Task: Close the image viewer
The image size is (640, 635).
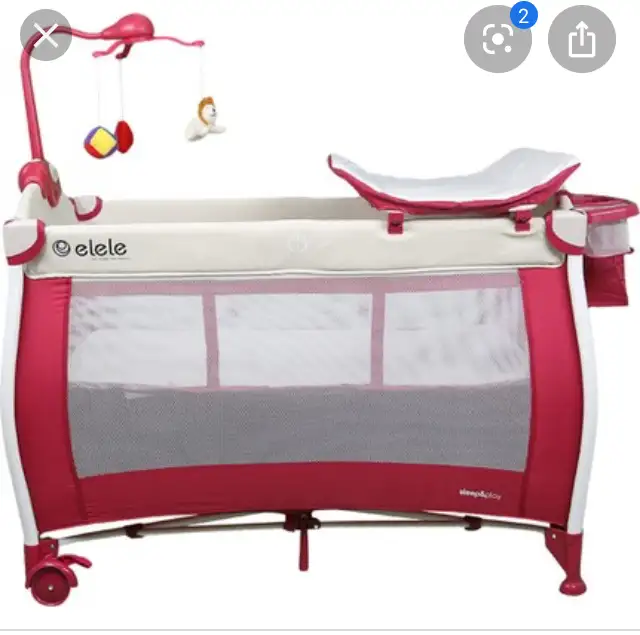Action: [x=46, y=36]
